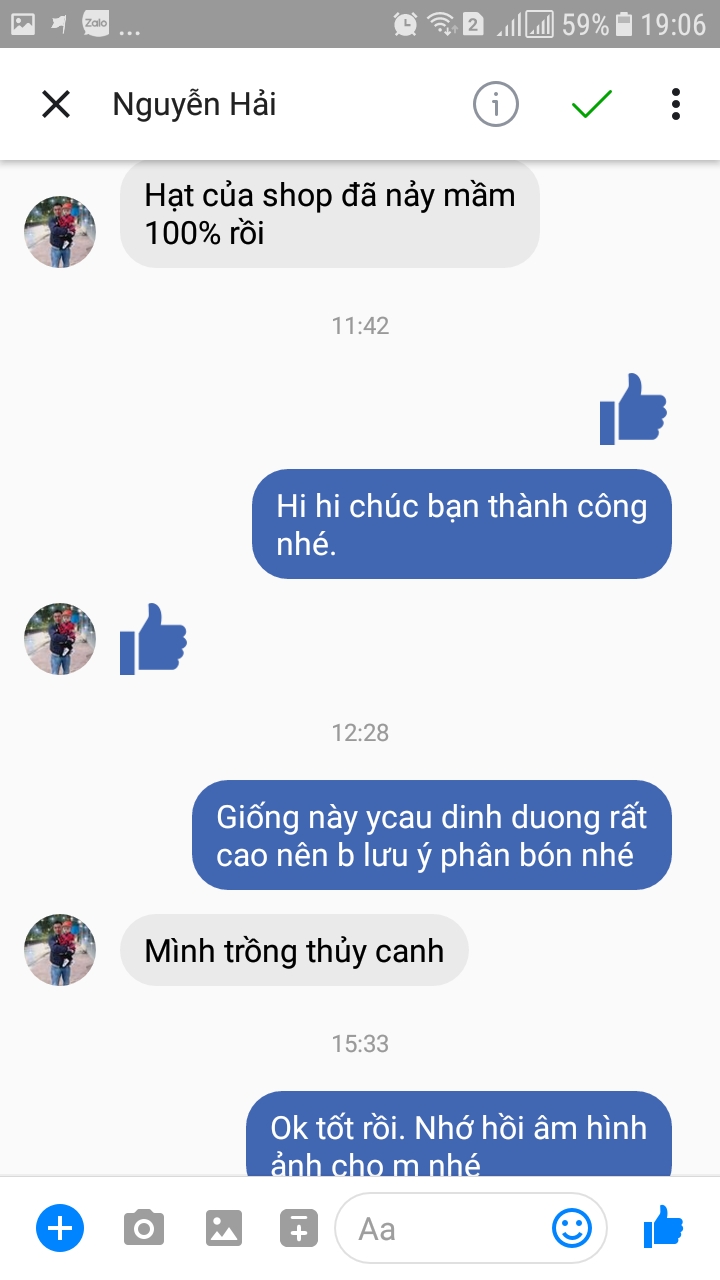Open conversation info details
This screenshot has width=720, height=1280.
point(496,104)
